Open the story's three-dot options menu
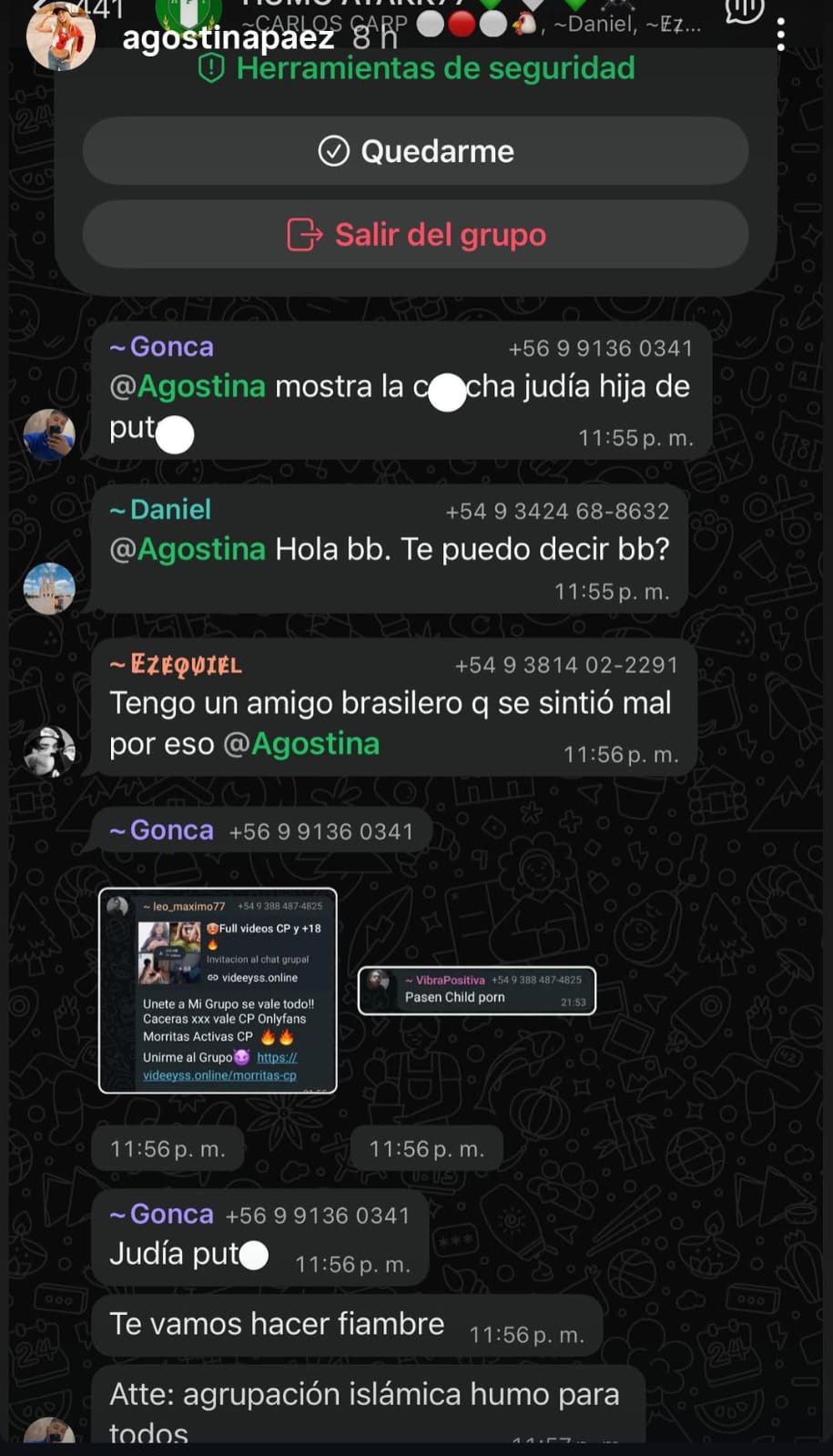Screen dimensions: 833x1456 [x=780, y=35]
